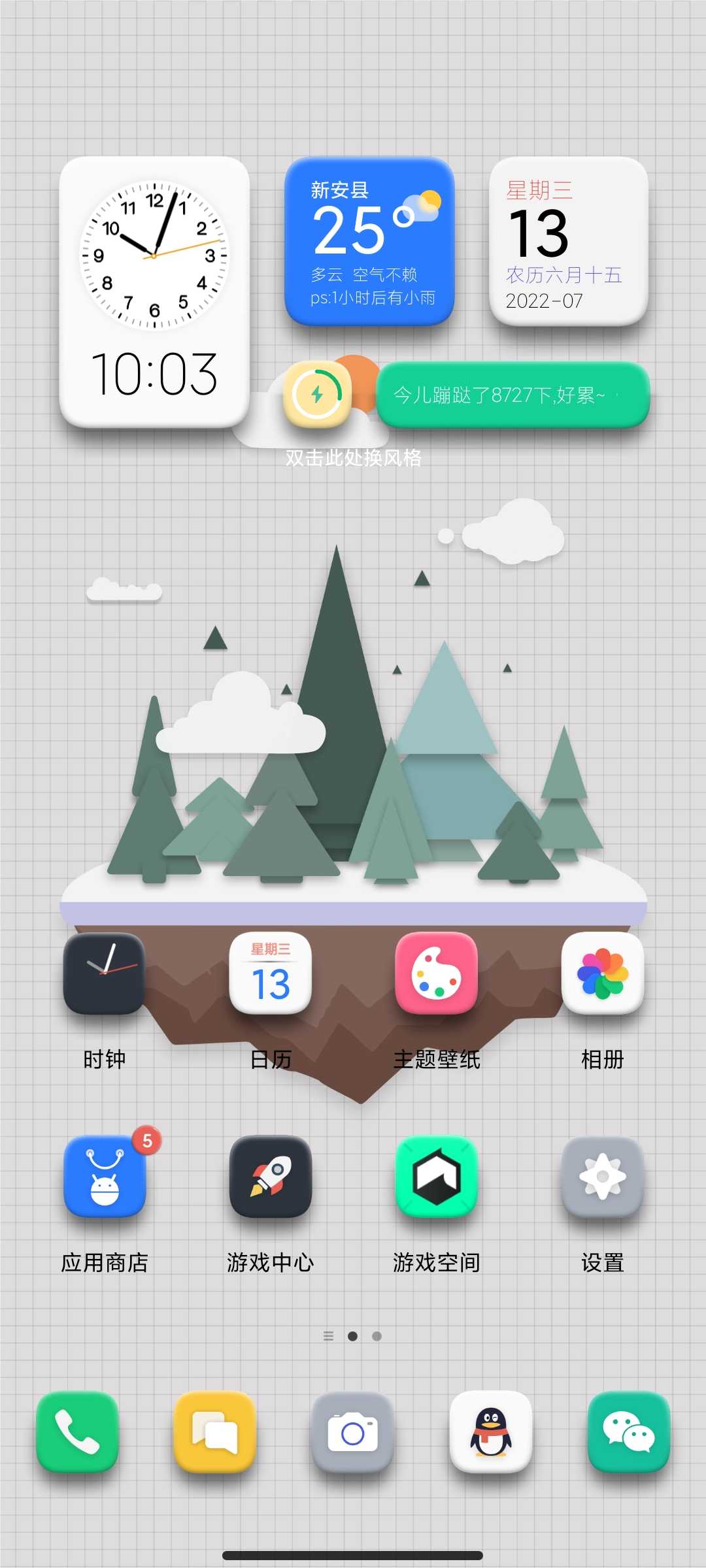Open the analog clock widget showing 10:03

[154, 292]
